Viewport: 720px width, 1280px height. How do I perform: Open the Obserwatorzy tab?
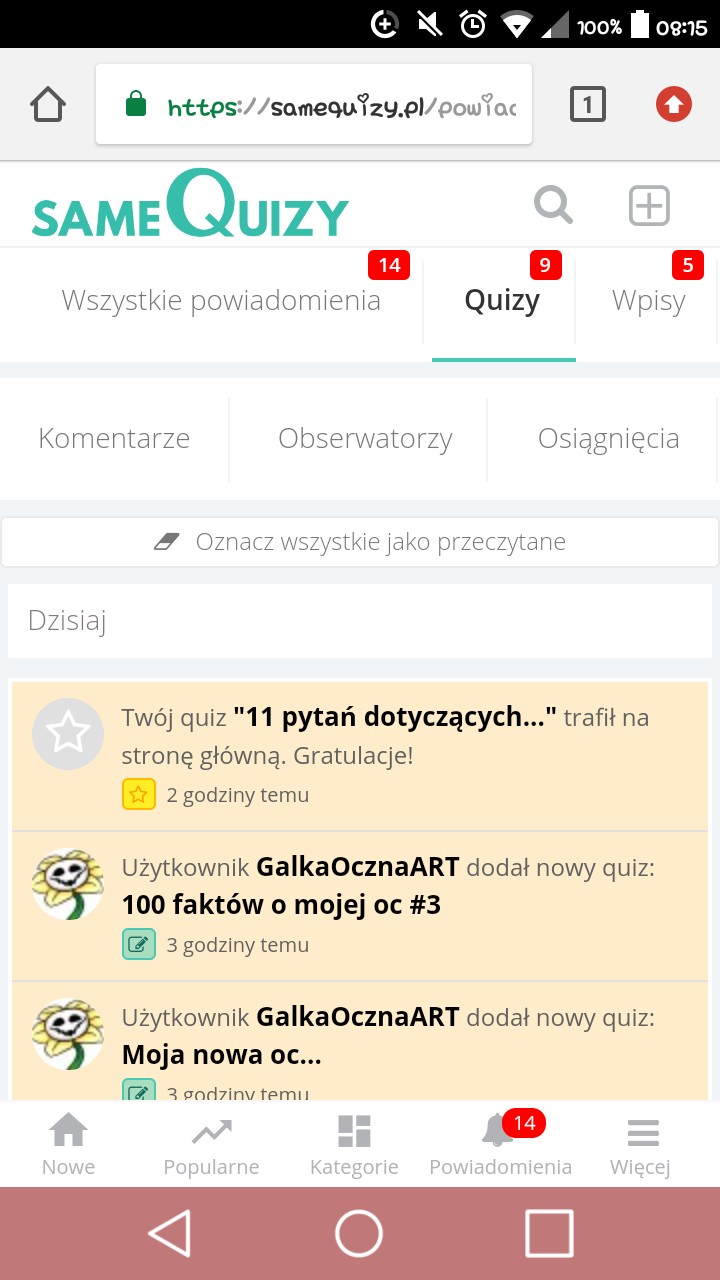click(x=365, y=438)
